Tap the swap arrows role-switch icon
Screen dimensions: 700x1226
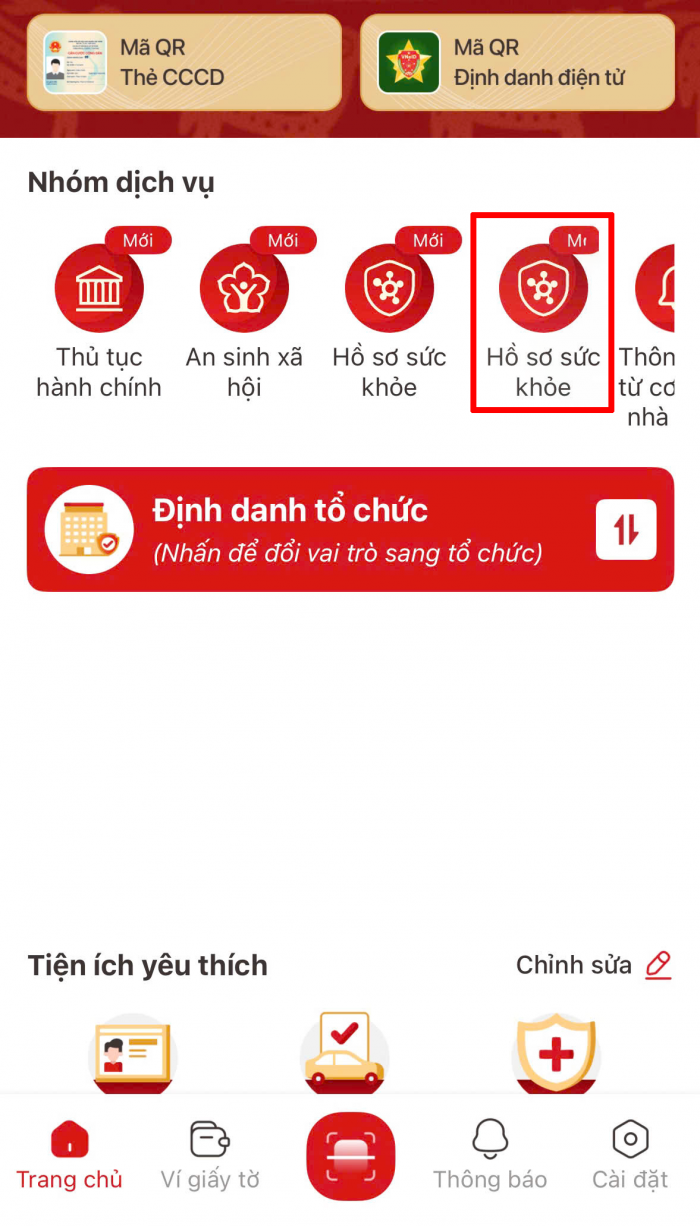[x=626, y=529]
